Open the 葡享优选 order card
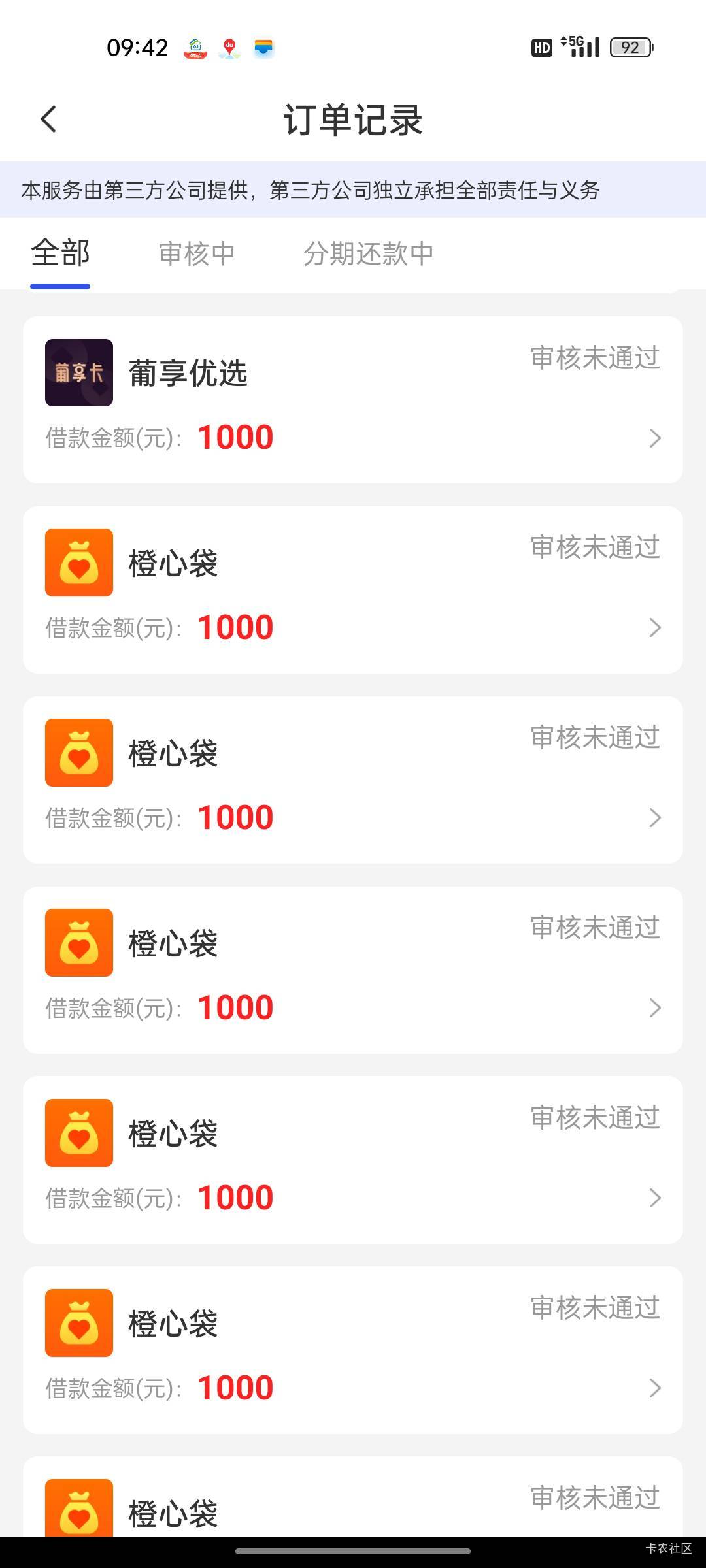Screen dimensions: 706x1568 tap(353, 400)
